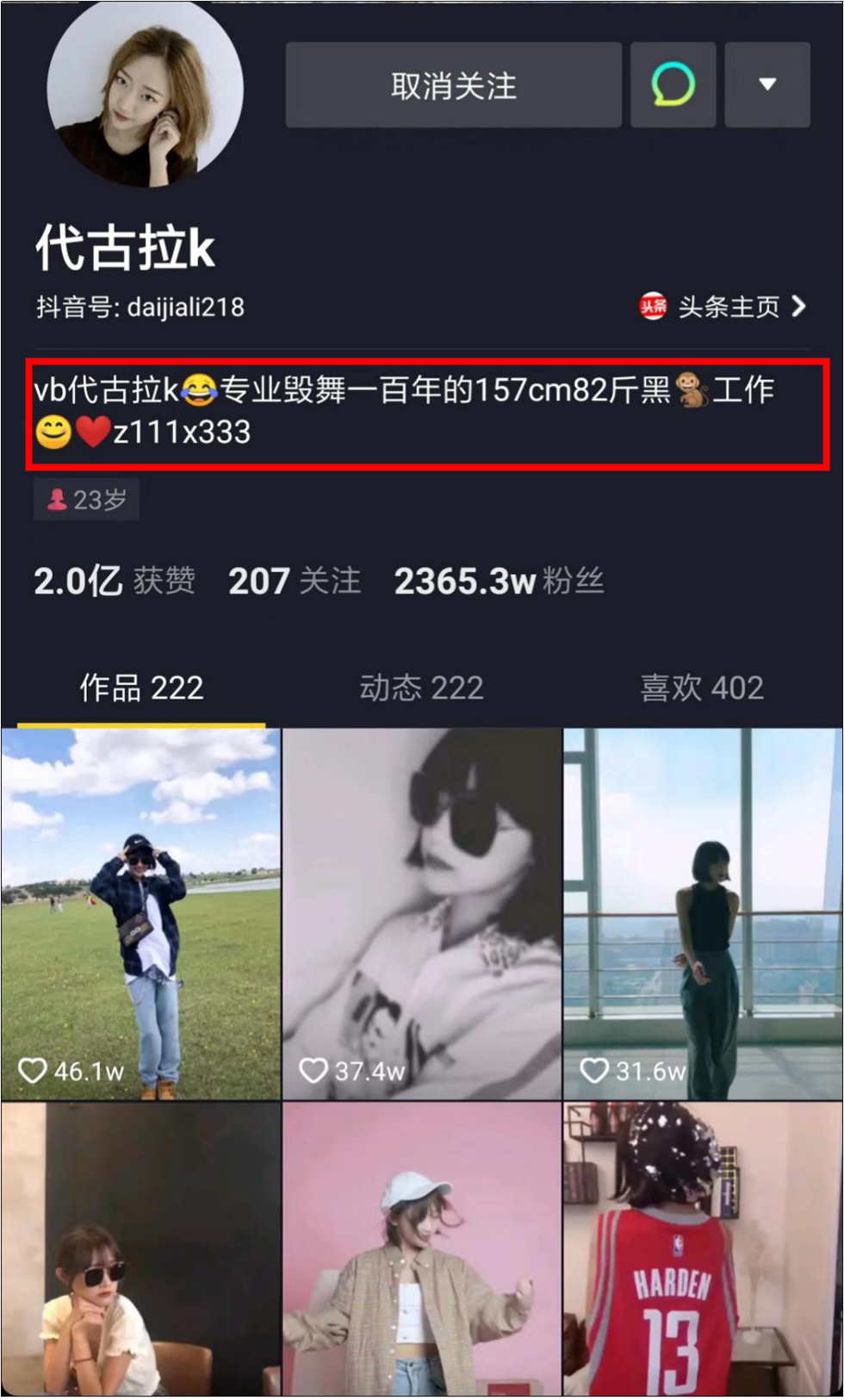
Task: Toggle follow state via 取消关注 button
Action: (x=454, y=84)
